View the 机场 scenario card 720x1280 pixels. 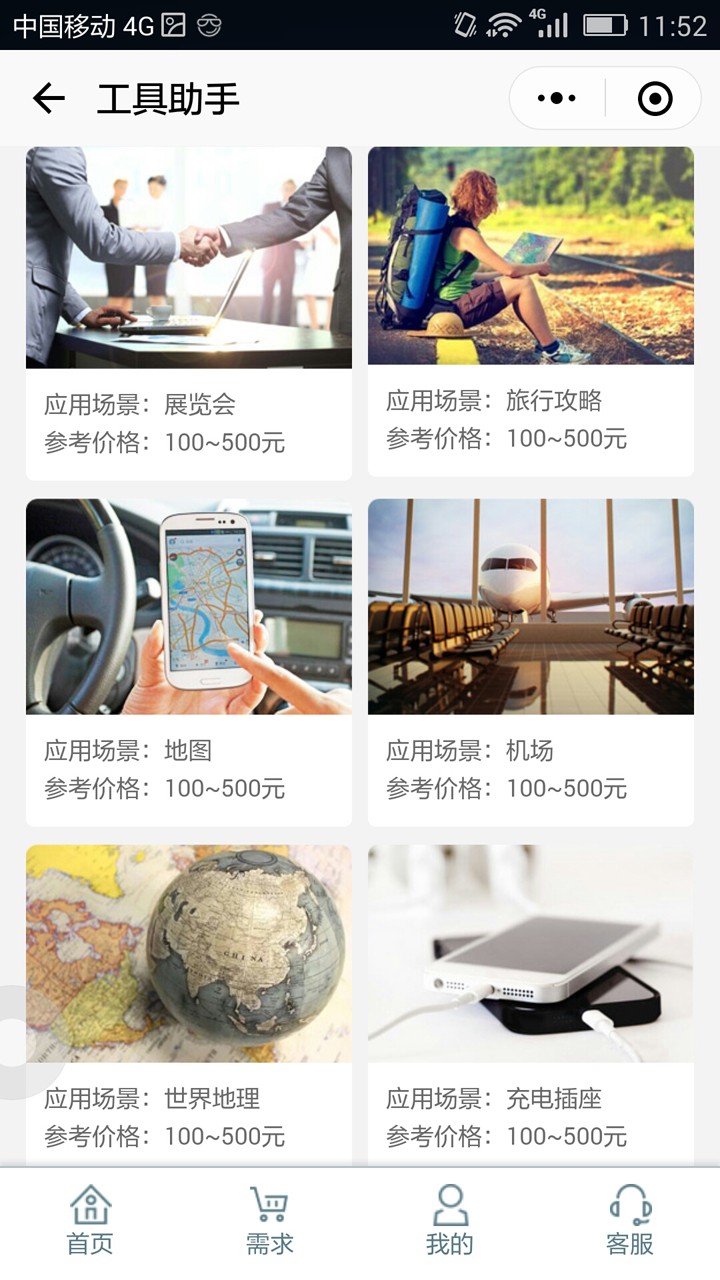[x=531, y=662]
